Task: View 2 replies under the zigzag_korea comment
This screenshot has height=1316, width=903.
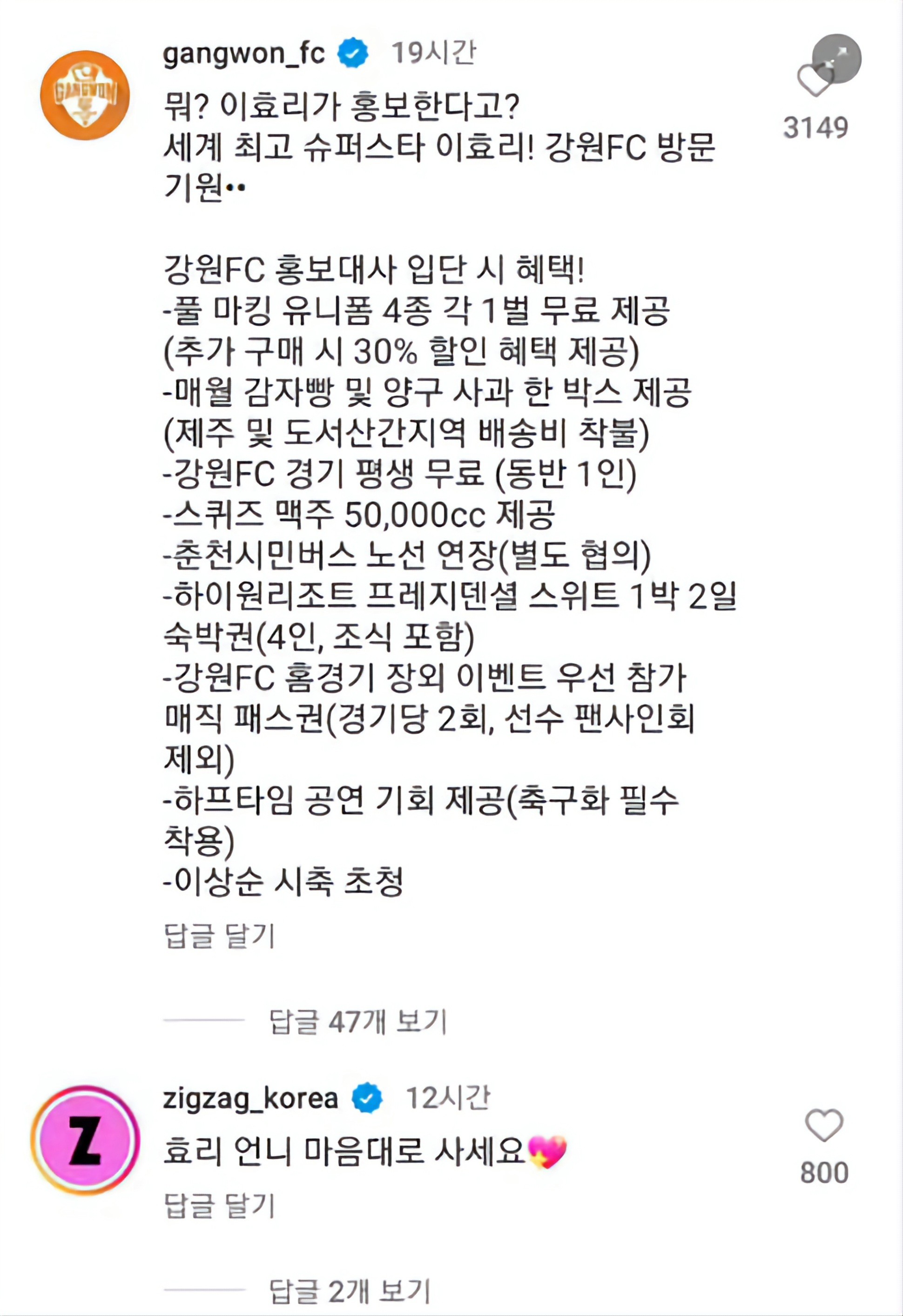Action: (x=350, y=1292)
